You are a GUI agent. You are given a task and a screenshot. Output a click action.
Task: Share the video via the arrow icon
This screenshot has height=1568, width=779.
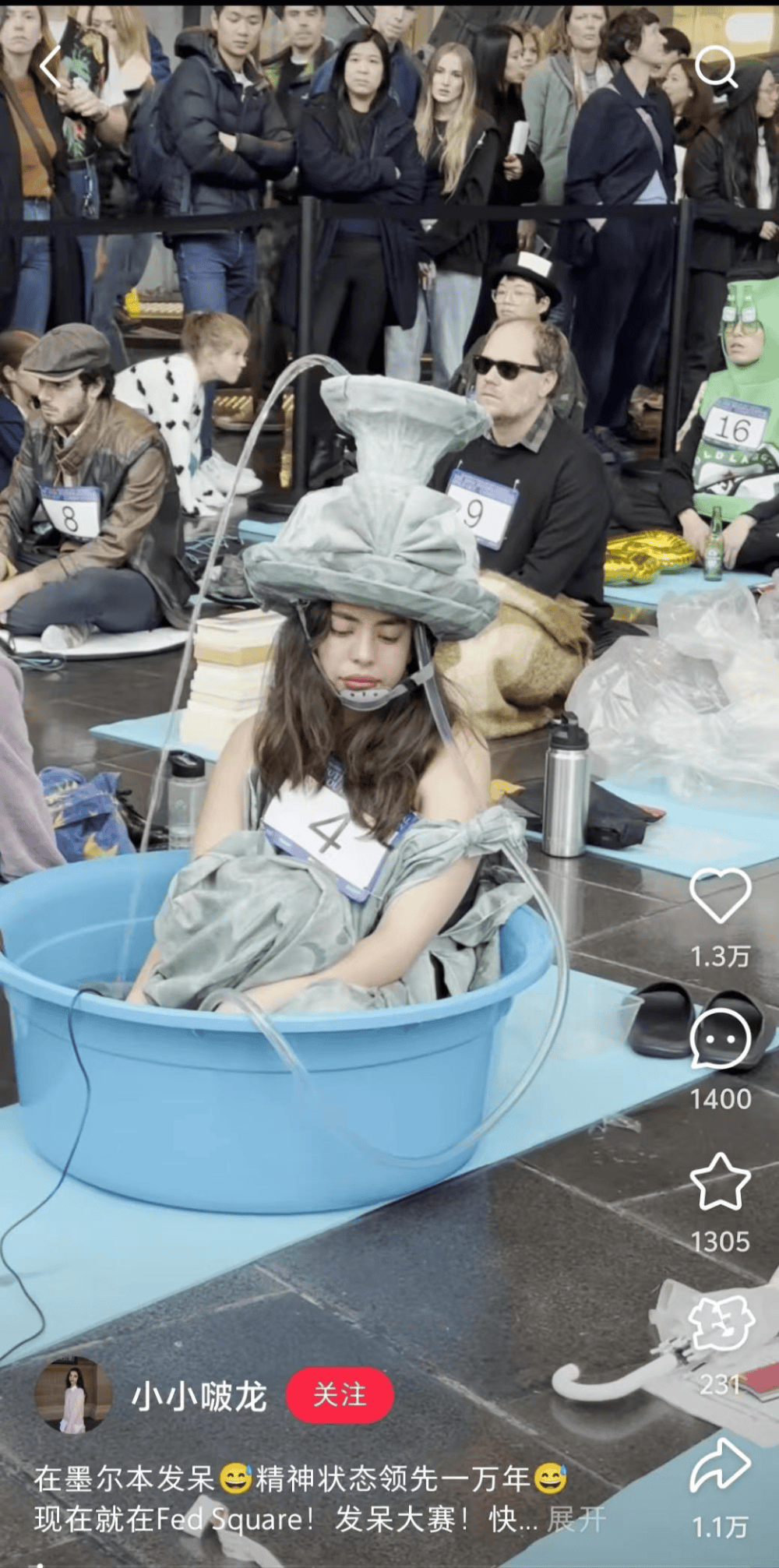click(721, 1465)
